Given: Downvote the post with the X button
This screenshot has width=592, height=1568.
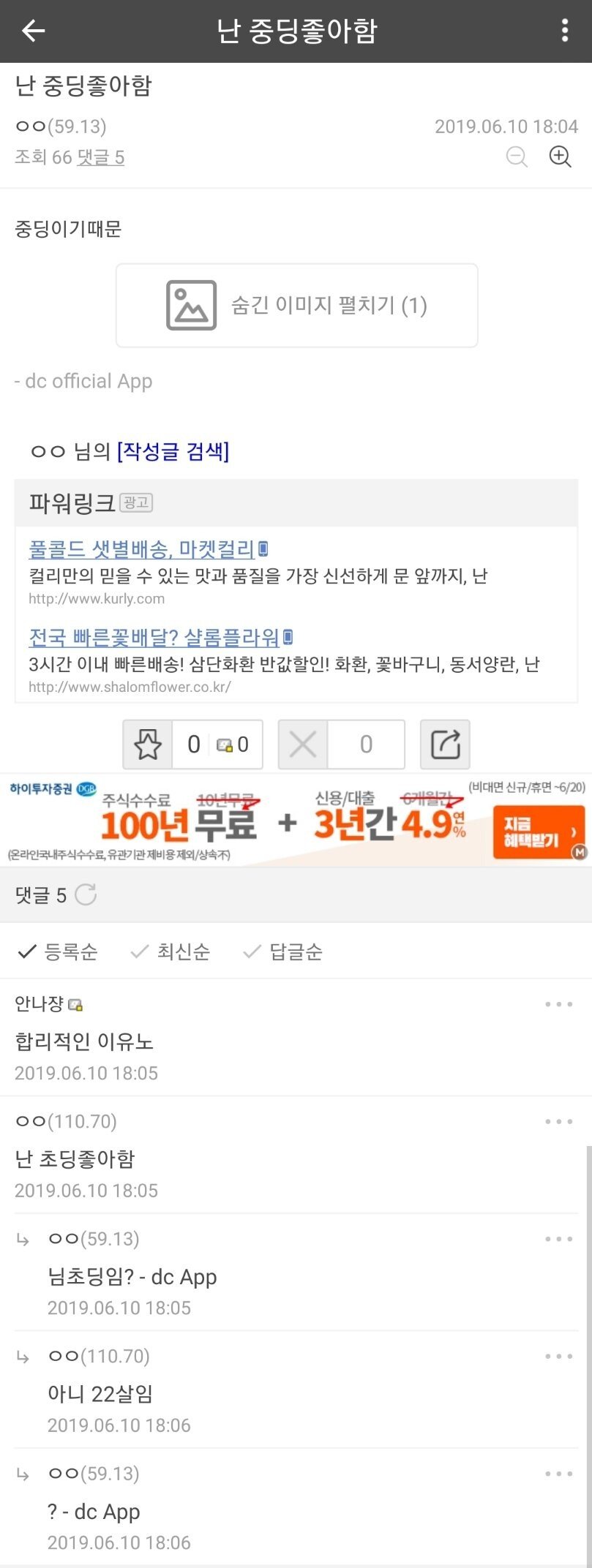Looking at the screenshot, I should pos(303,745).
